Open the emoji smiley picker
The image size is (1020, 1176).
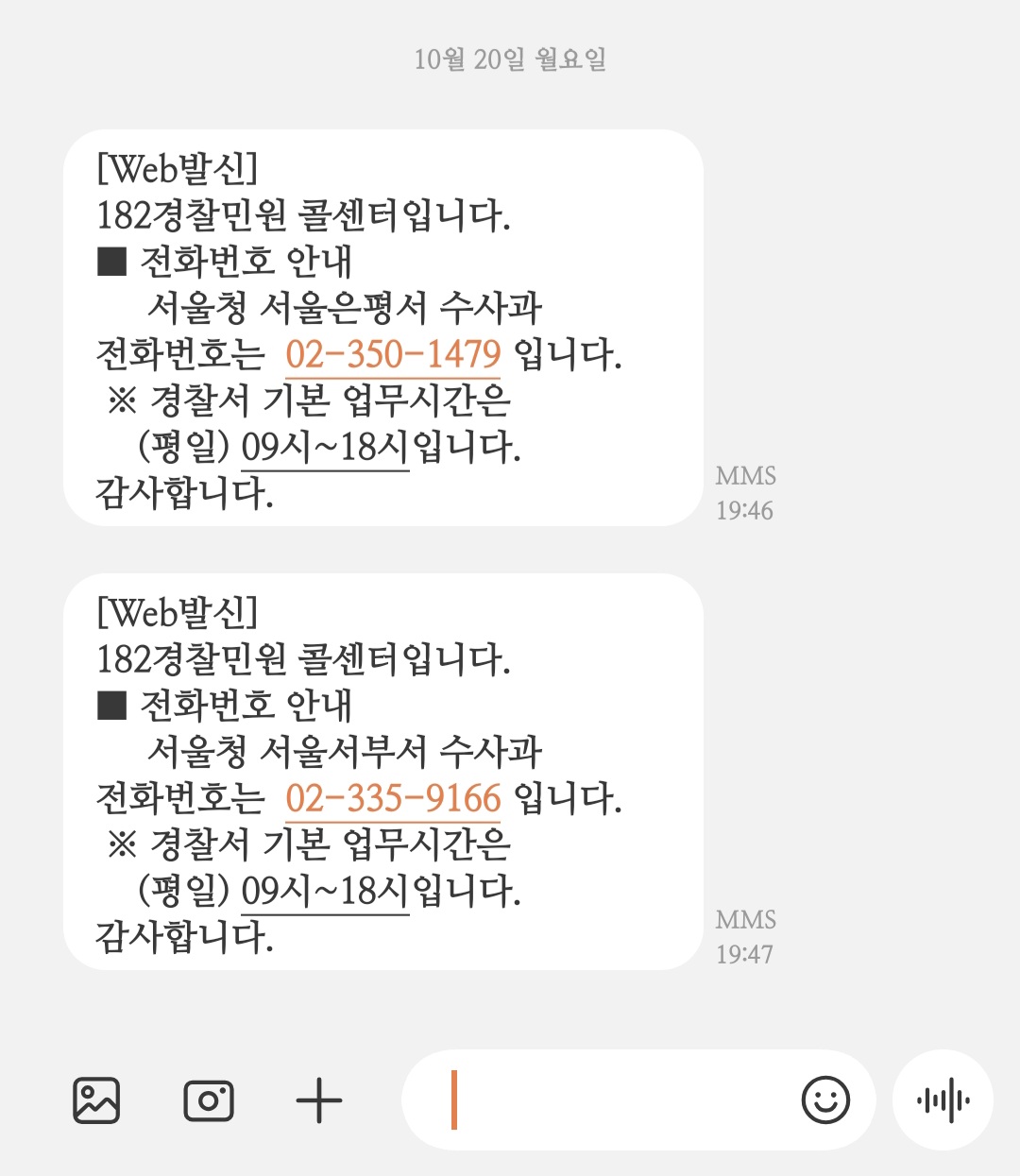[825, 1100]
